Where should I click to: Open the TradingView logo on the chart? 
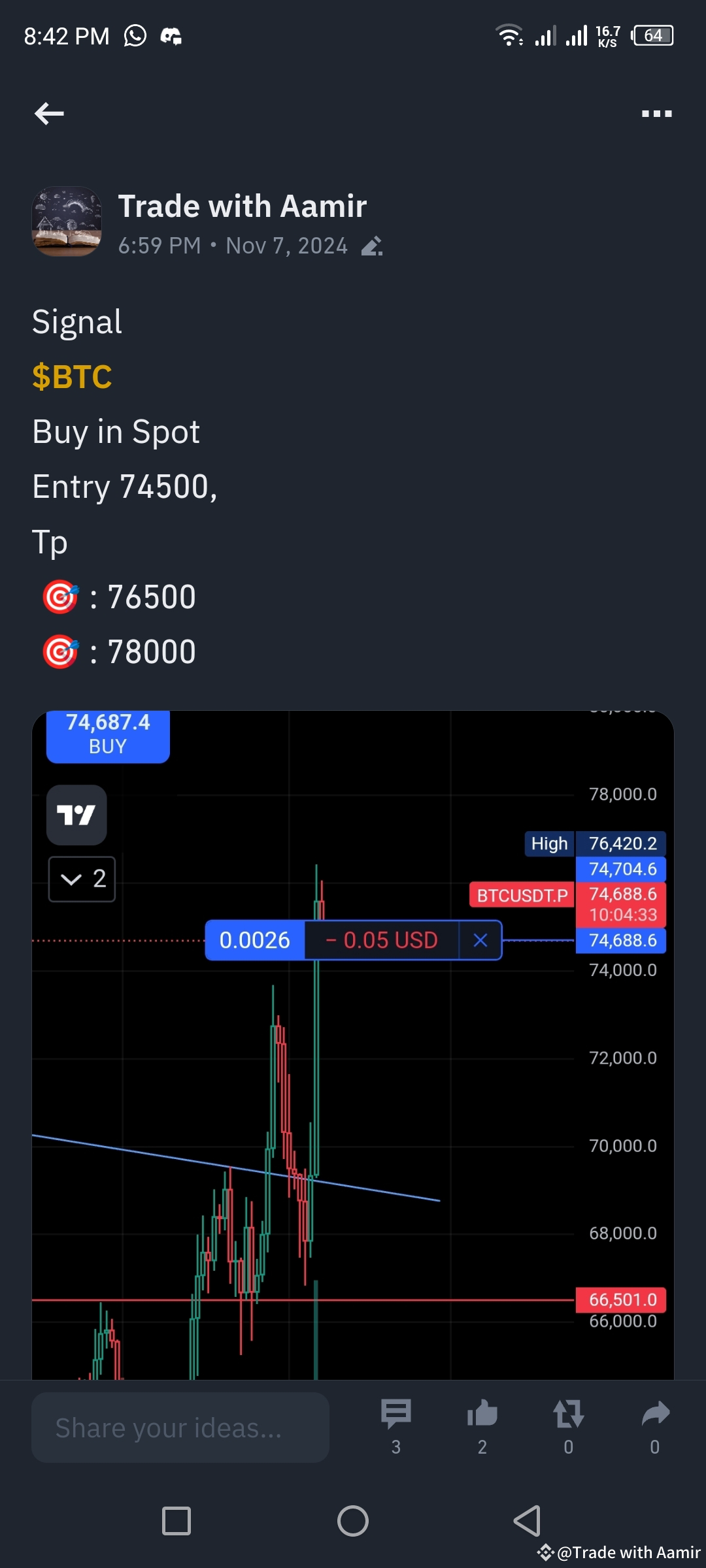pos(76,815)
